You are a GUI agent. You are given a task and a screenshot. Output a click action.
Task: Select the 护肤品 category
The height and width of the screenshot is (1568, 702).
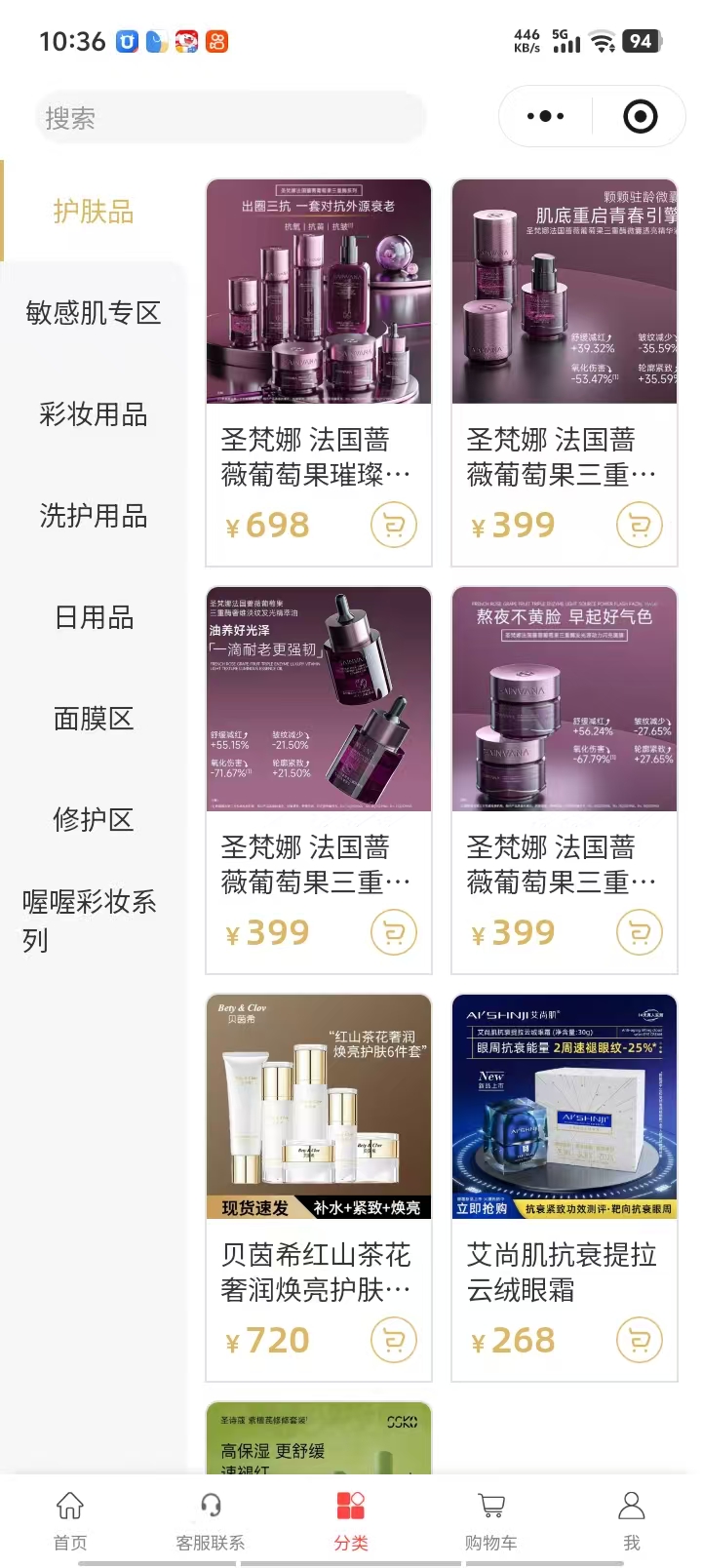[93, 212]
